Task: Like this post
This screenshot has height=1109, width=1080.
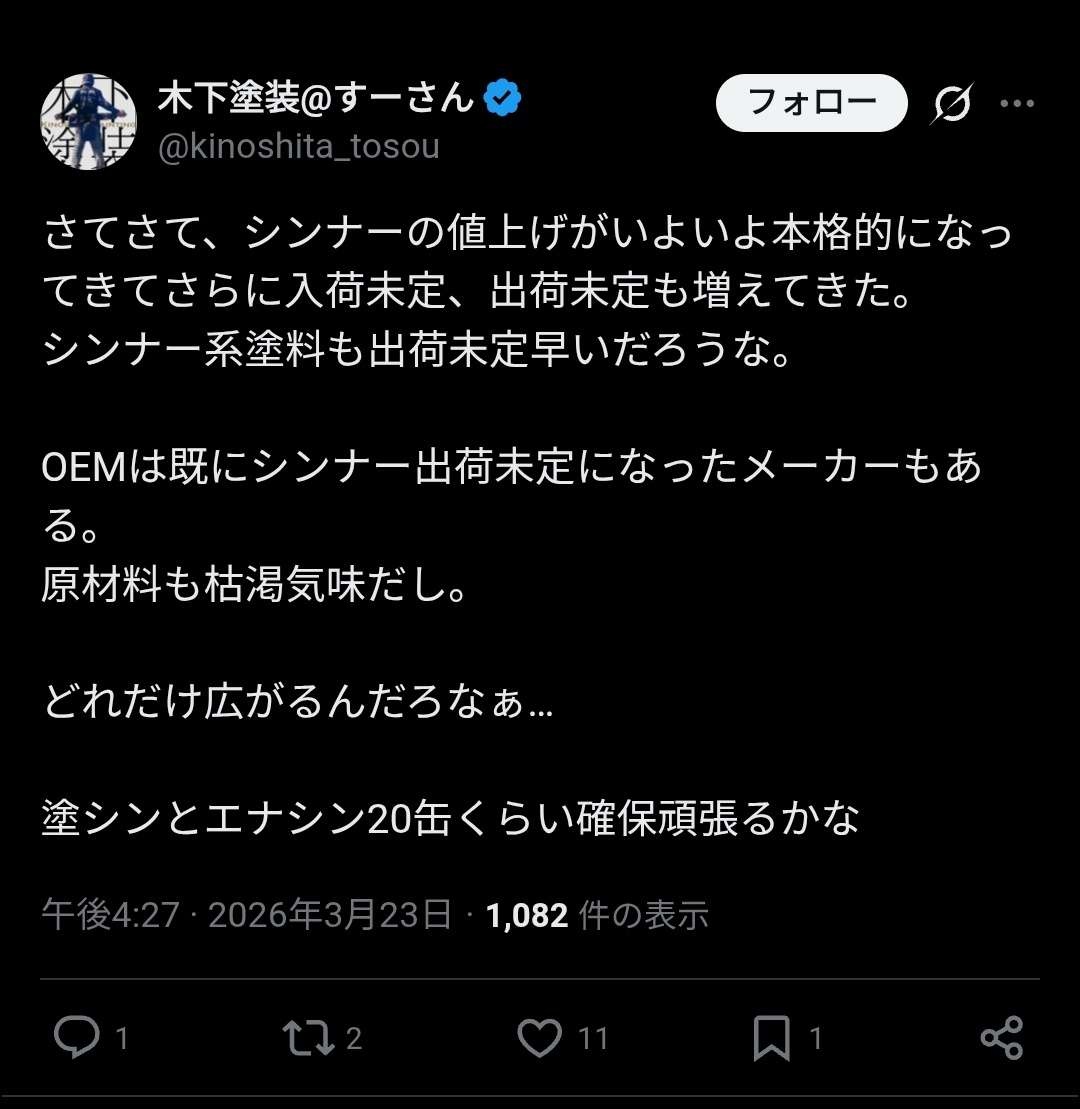Action: coord(540,1038)
